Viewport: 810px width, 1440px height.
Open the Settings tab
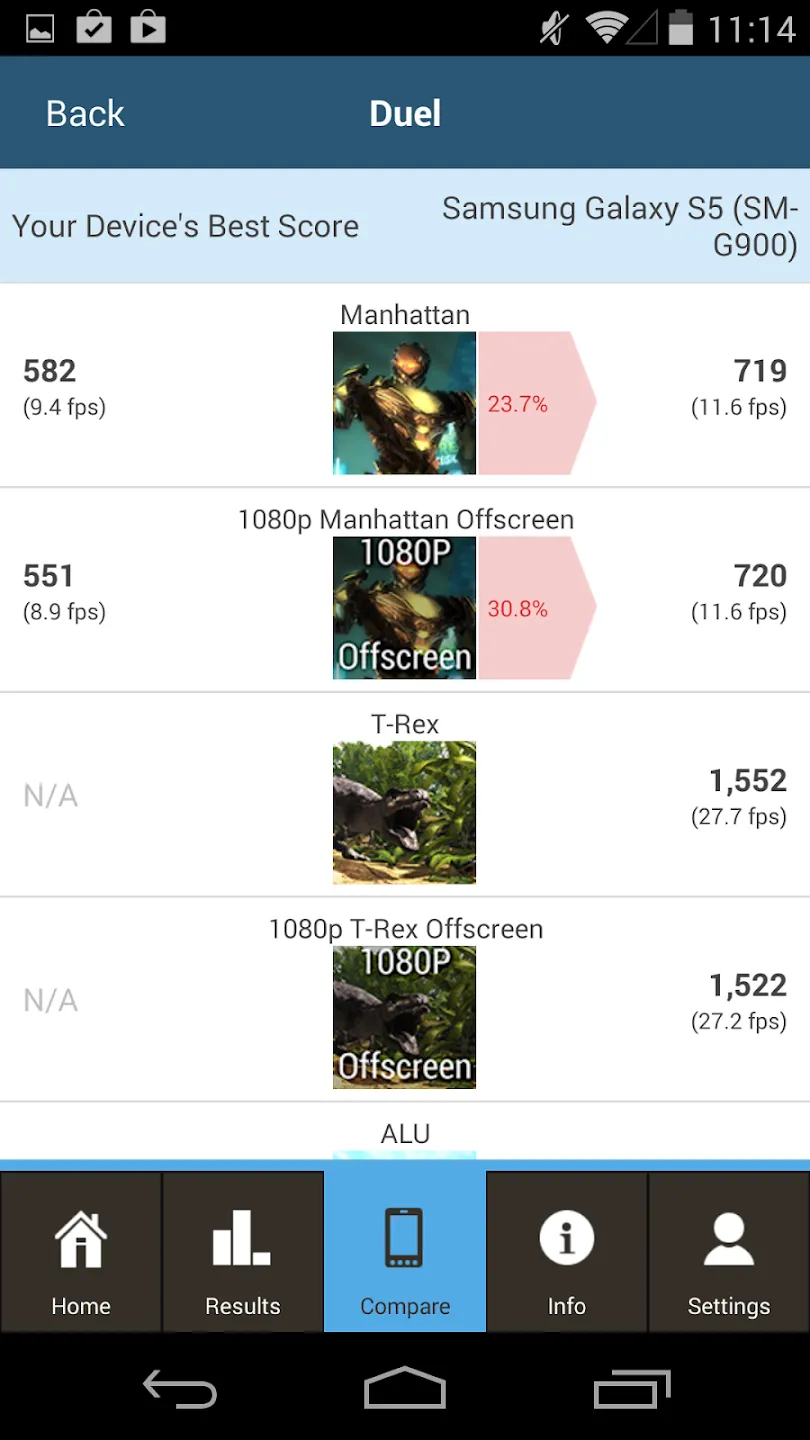[x=729, y=1252]
